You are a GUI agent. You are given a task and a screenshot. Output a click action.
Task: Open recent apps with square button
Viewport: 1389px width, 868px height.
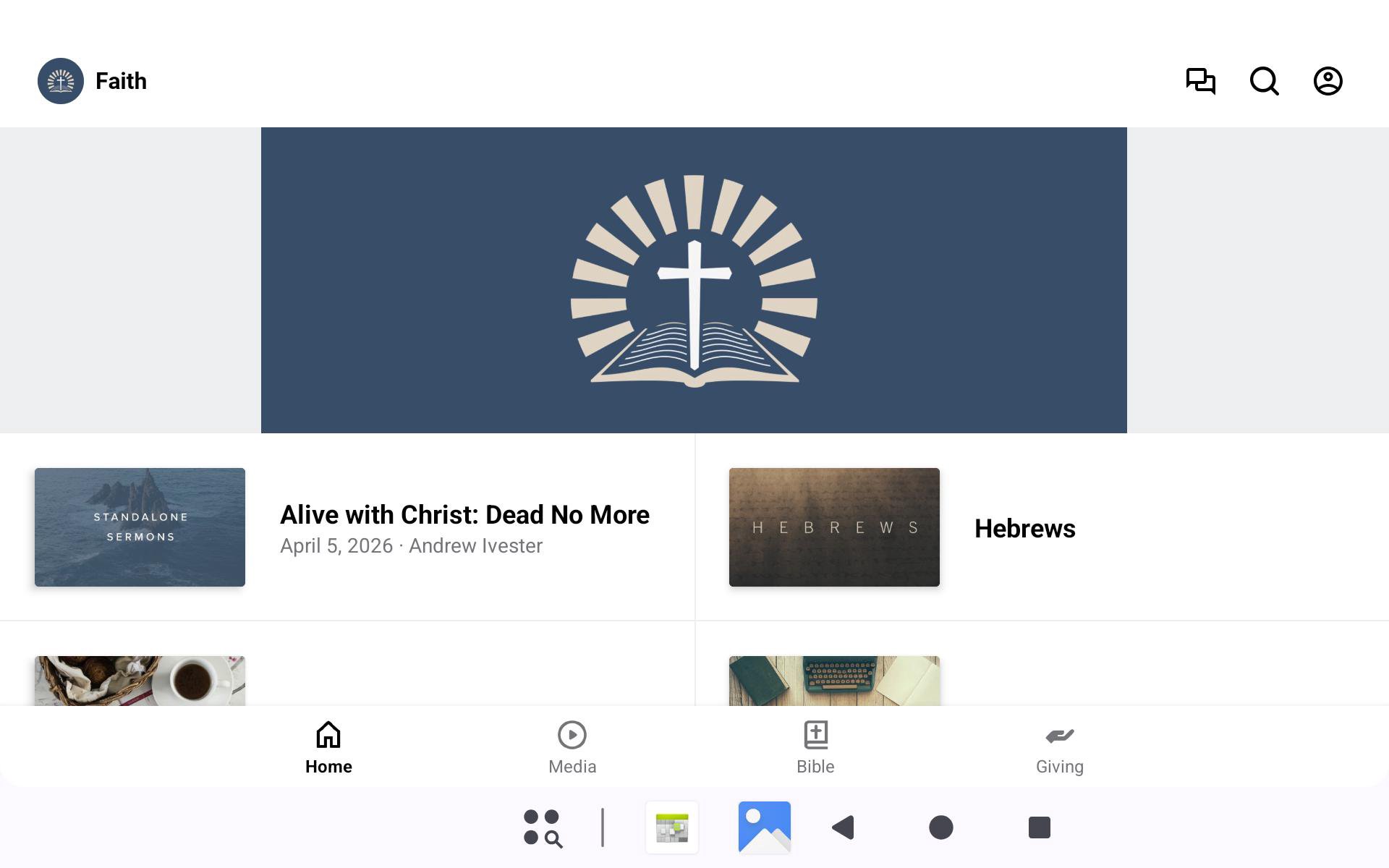coord(1039,827)
